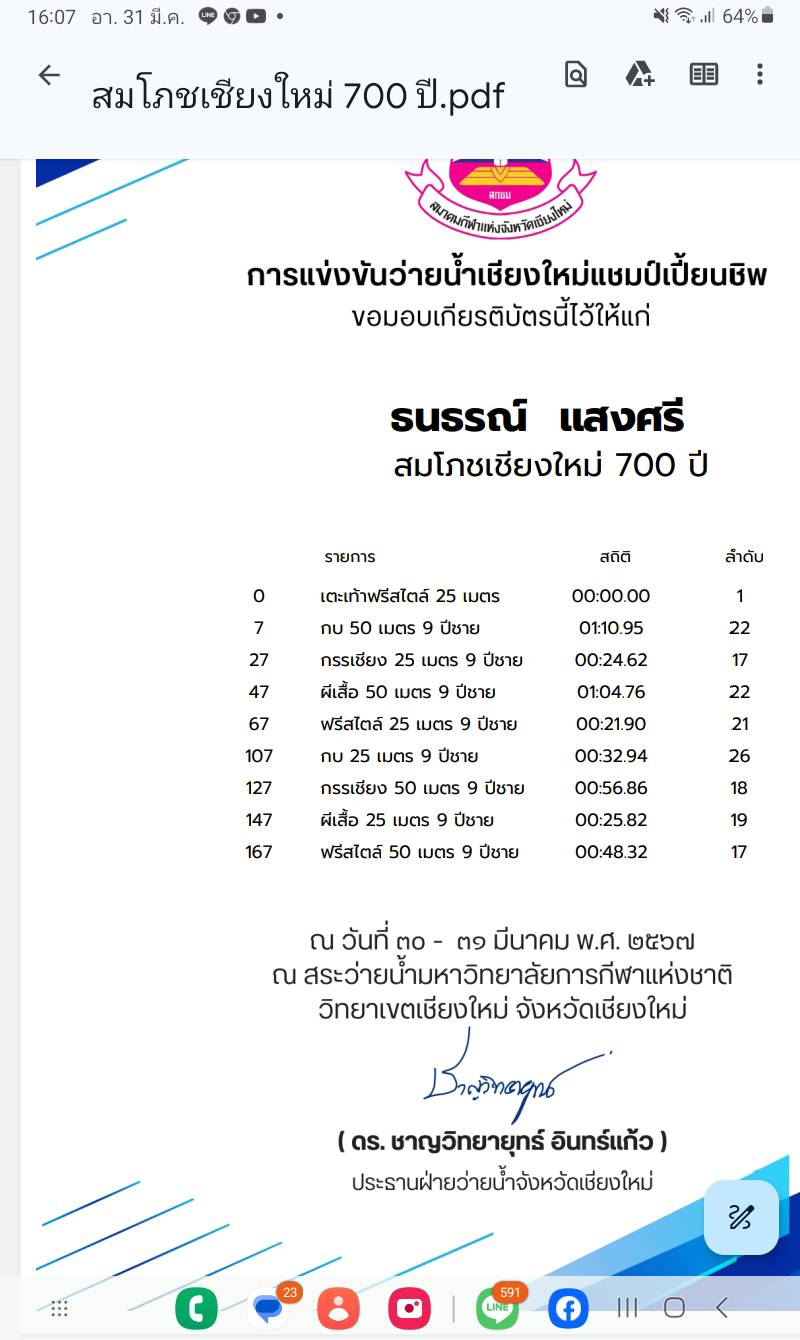
Task: Open the reading view icon
Action: pos(704,74)
